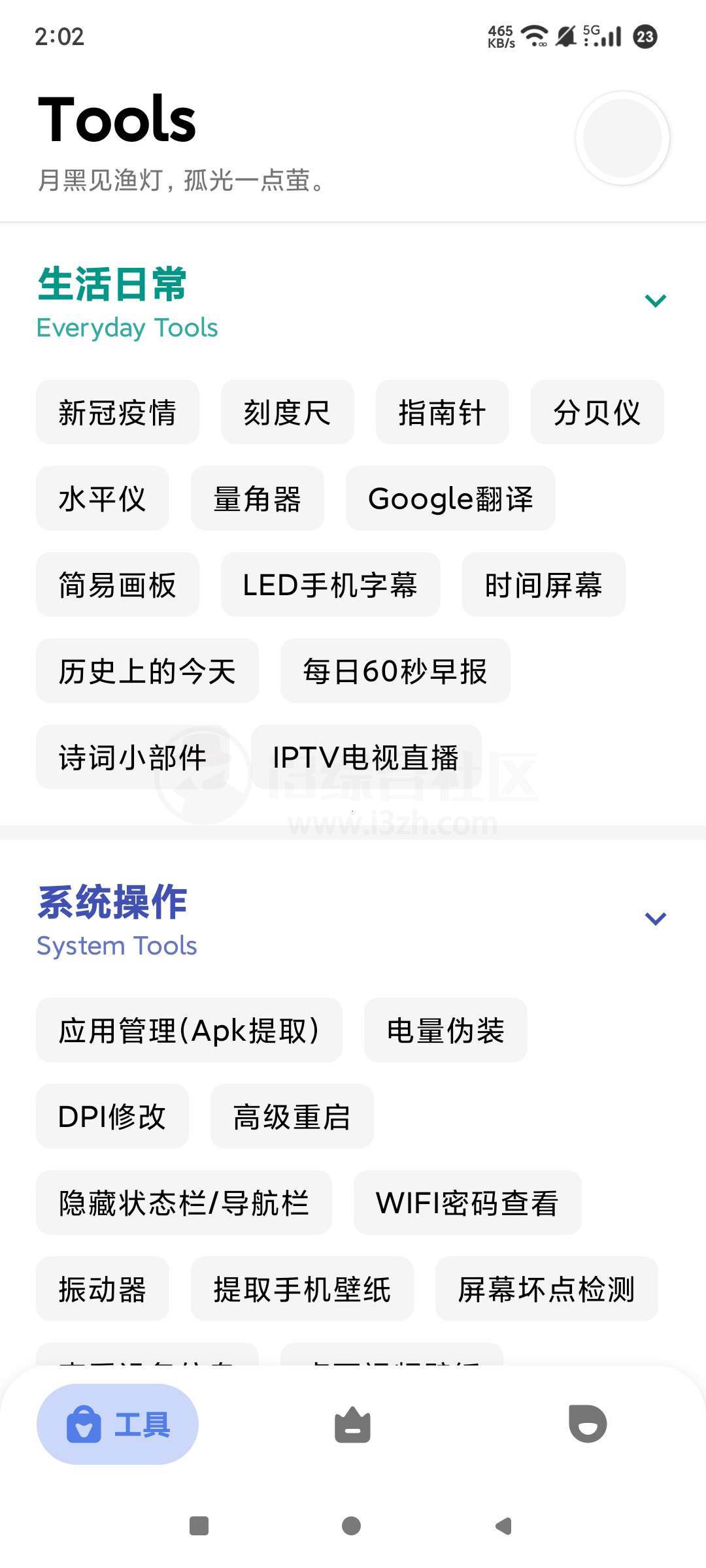
Task: Open the 分贝仪 decibel meter tool
Action: coord(598,412)
